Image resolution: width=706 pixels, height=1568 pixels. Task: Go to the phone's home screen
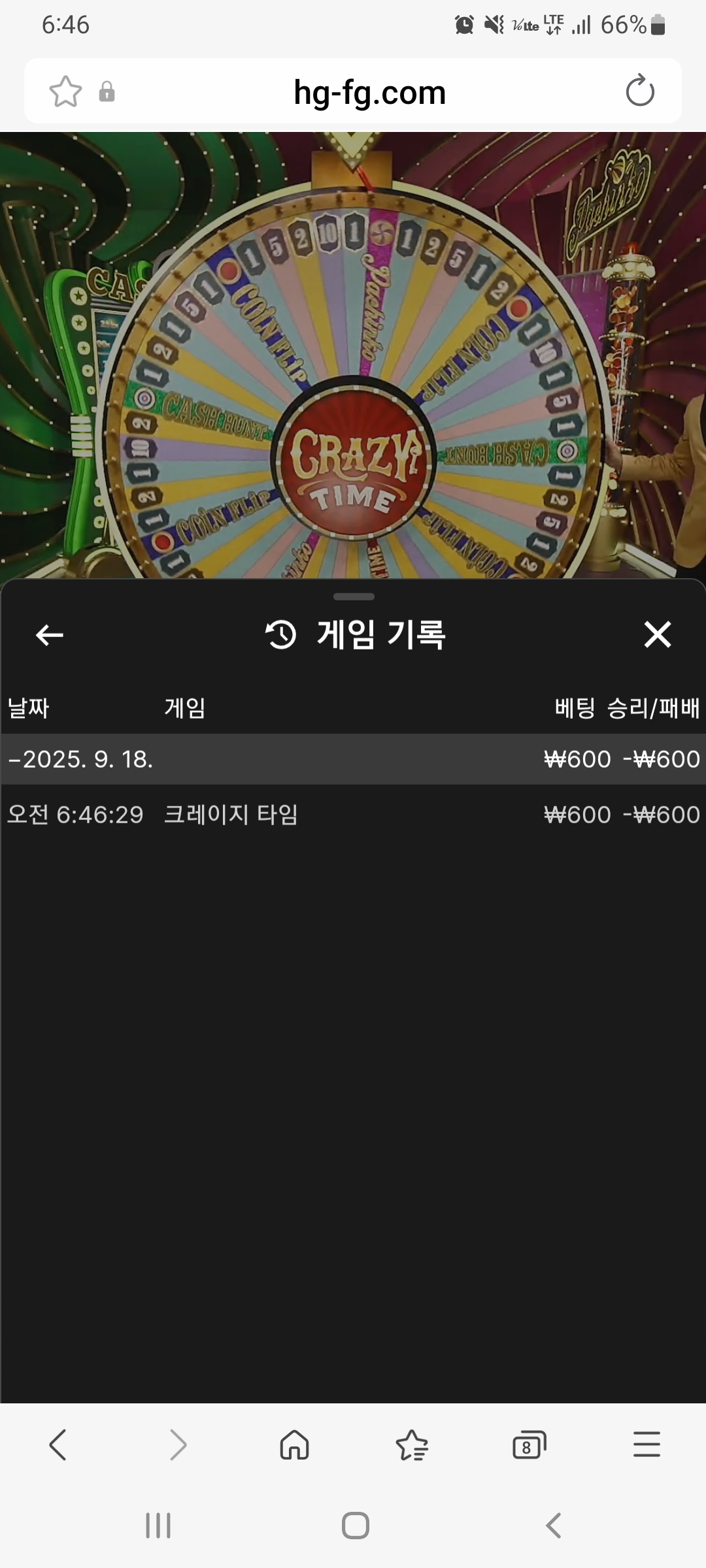(x=355, y=1526)
